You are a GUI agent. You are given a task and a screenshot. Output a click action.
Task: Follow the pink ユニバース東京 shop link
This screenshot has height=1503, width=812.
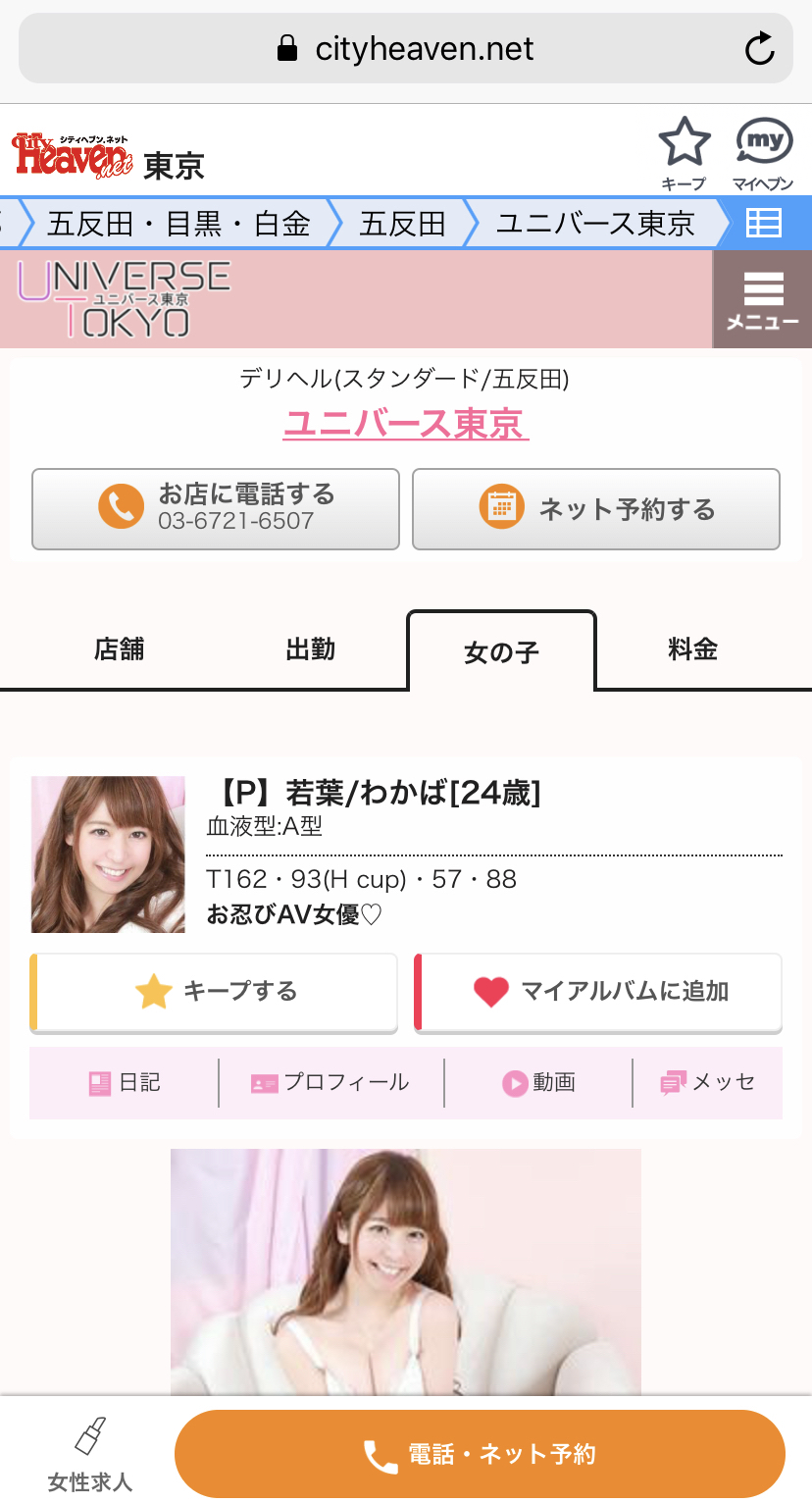406,424
